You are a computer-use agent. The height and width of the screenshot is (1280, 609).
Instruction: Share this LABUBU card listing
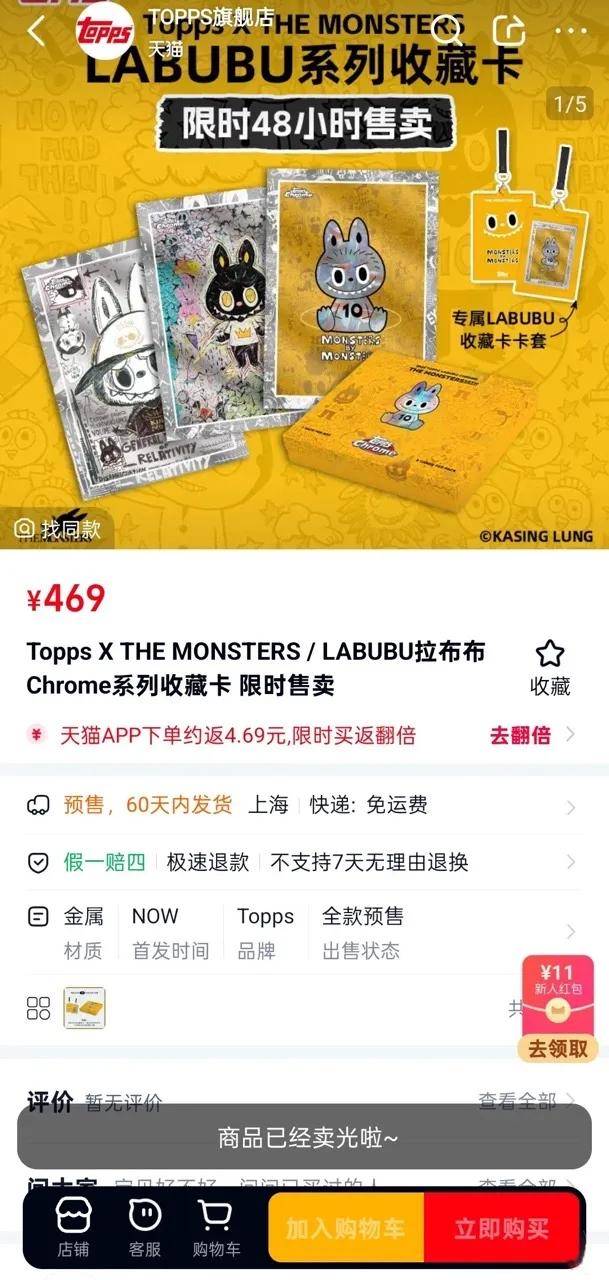click(510, 31)
